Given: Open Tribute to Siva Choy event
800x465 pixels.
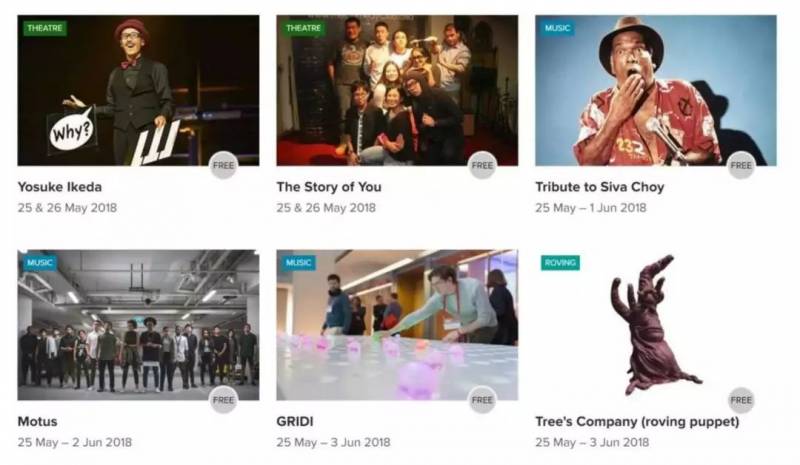Looking at the screenshot, I should click(655, 92).
